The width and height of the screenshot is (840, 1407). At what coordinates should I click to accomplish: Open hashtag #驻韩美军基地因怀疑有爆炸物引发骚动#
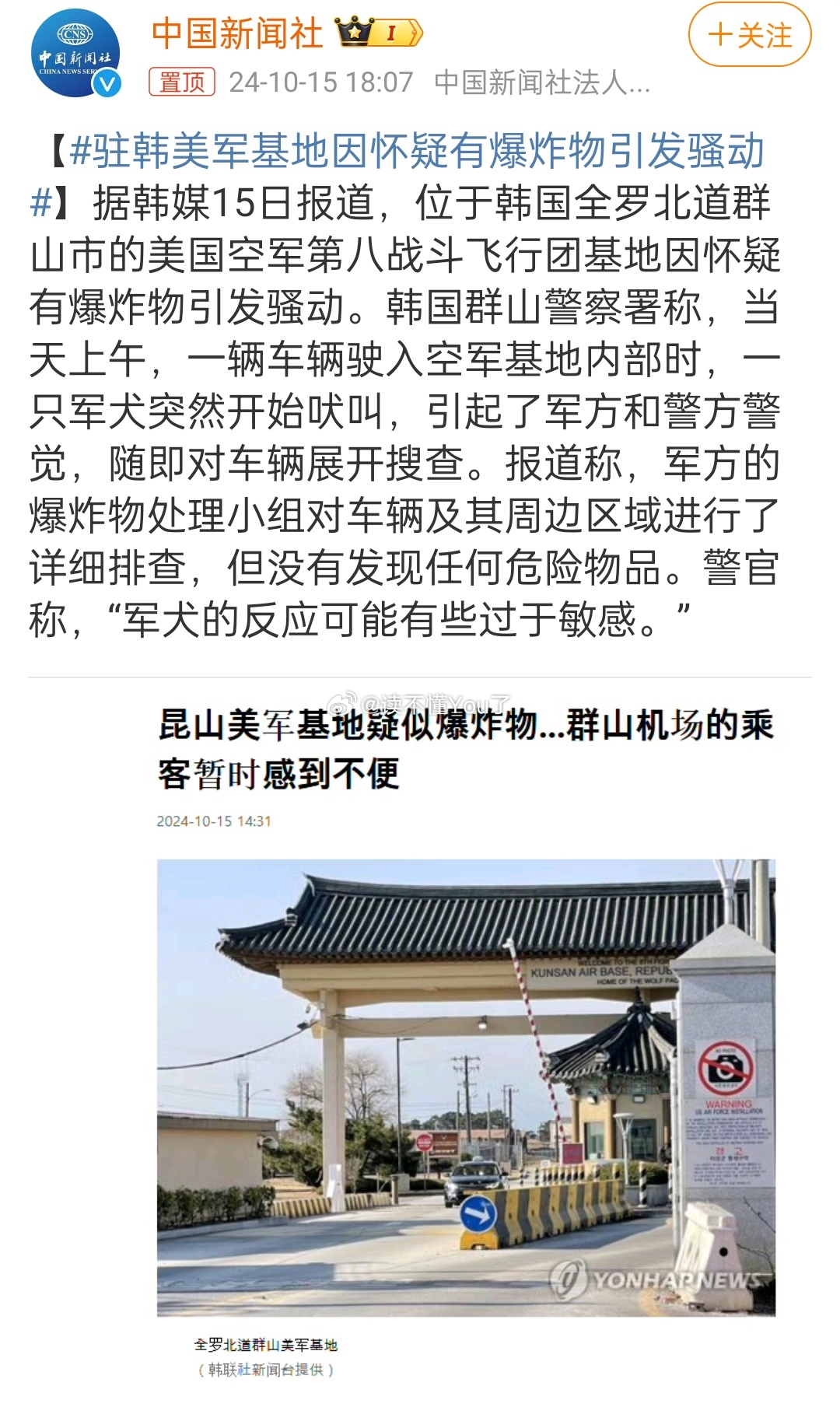[397, 177]
